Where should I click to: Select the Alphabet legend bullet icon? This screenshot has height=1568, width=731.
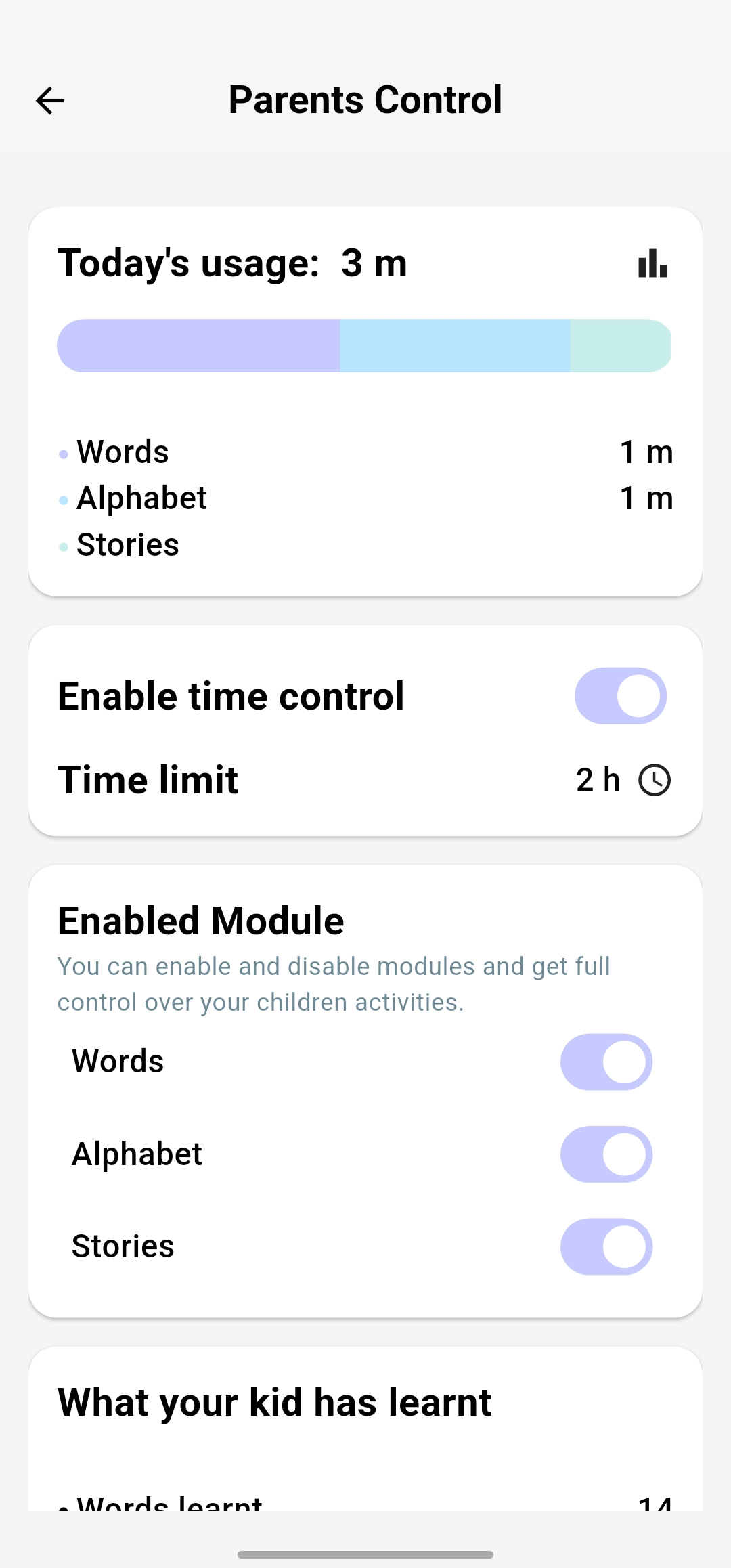64,500
